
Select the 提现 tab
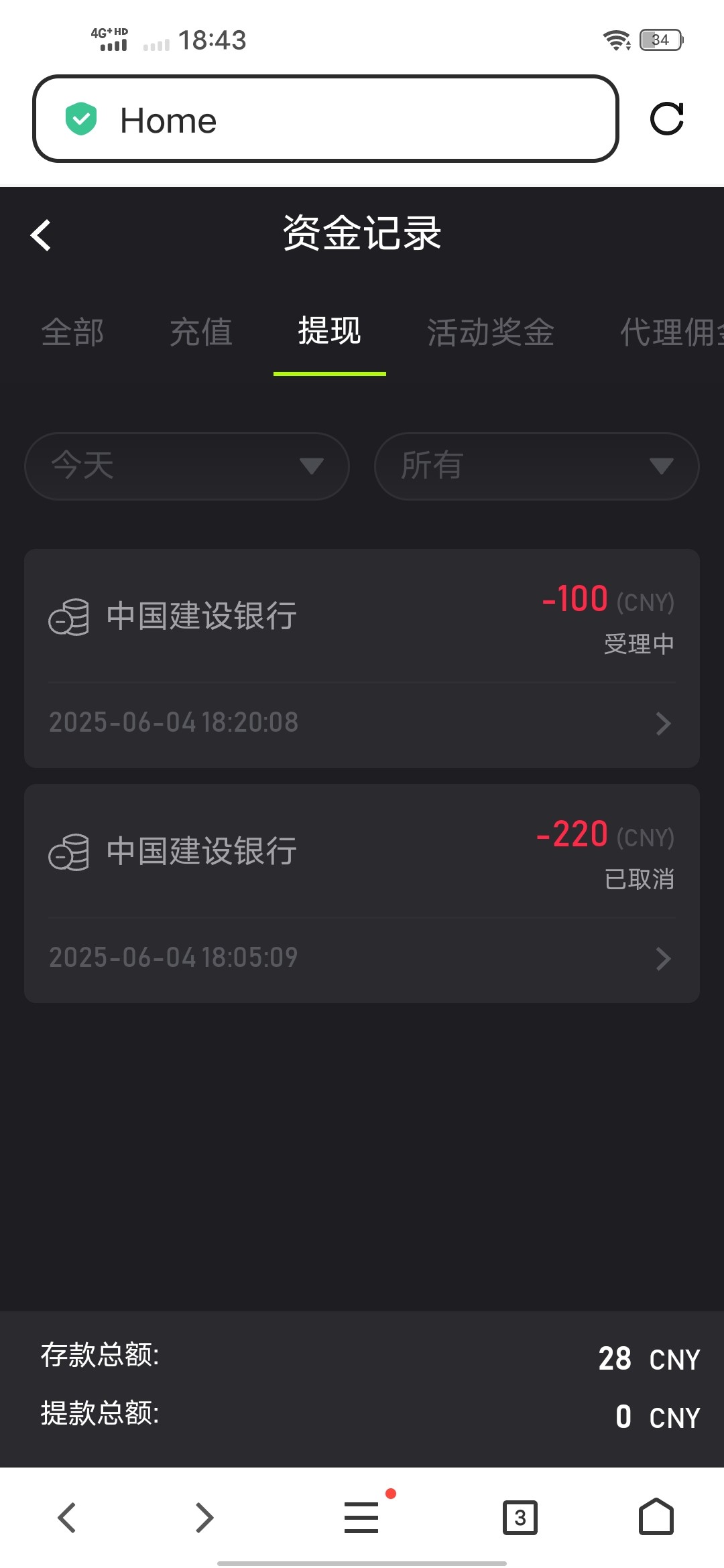(329, 332)
